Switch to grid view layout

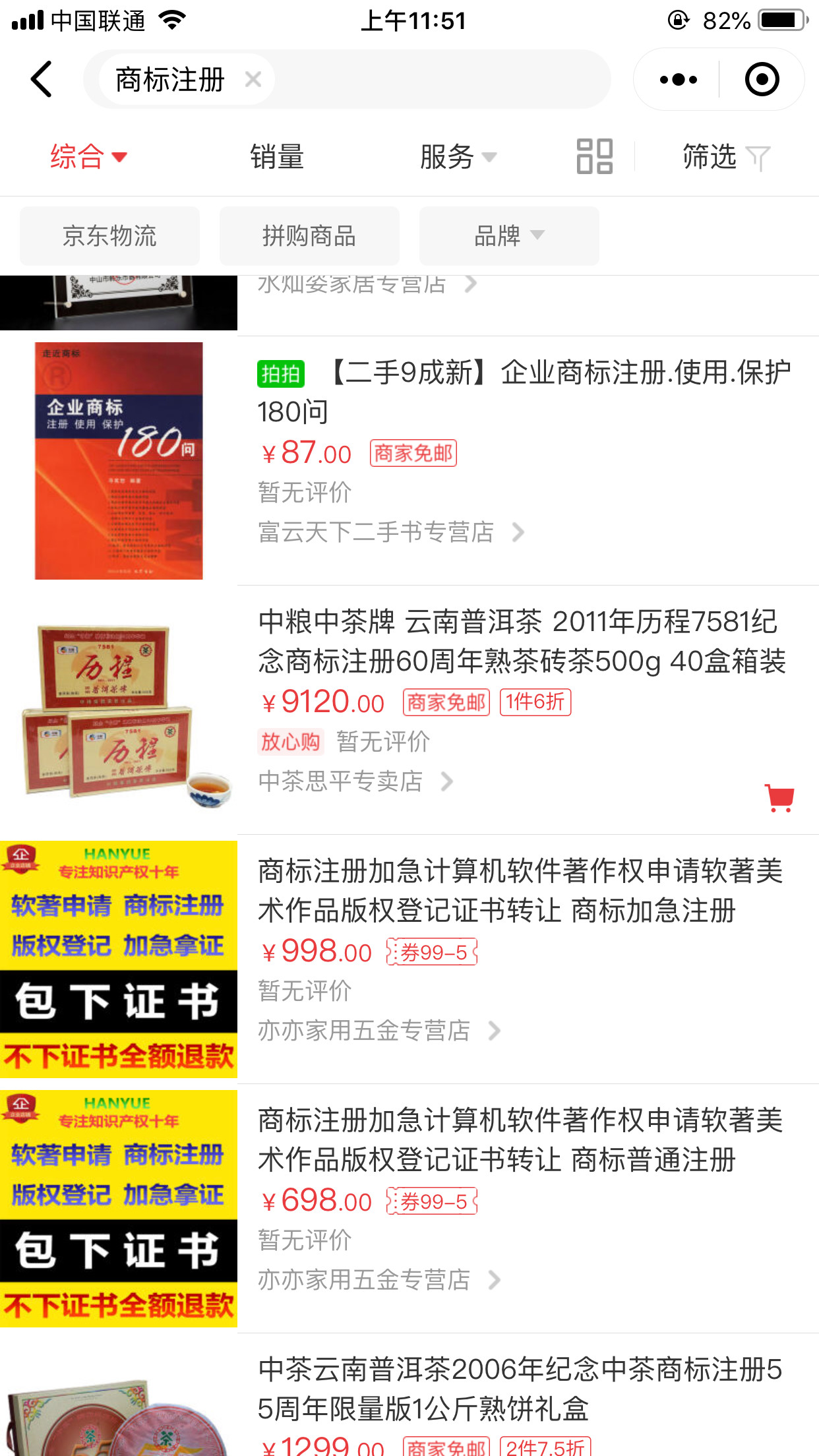point(594,157)
